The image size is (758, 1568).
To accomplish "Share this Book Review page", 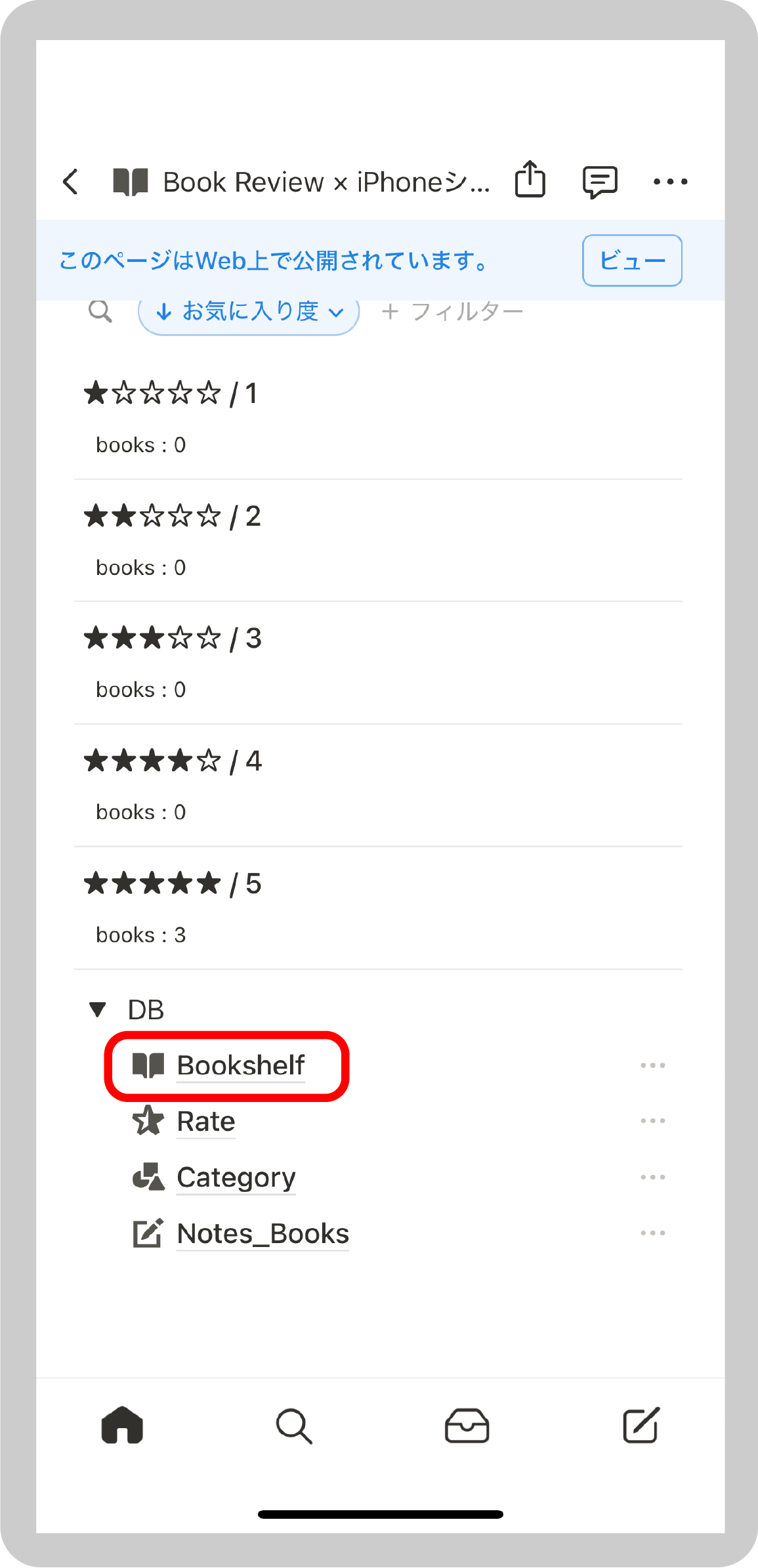I will click(530, 179).
